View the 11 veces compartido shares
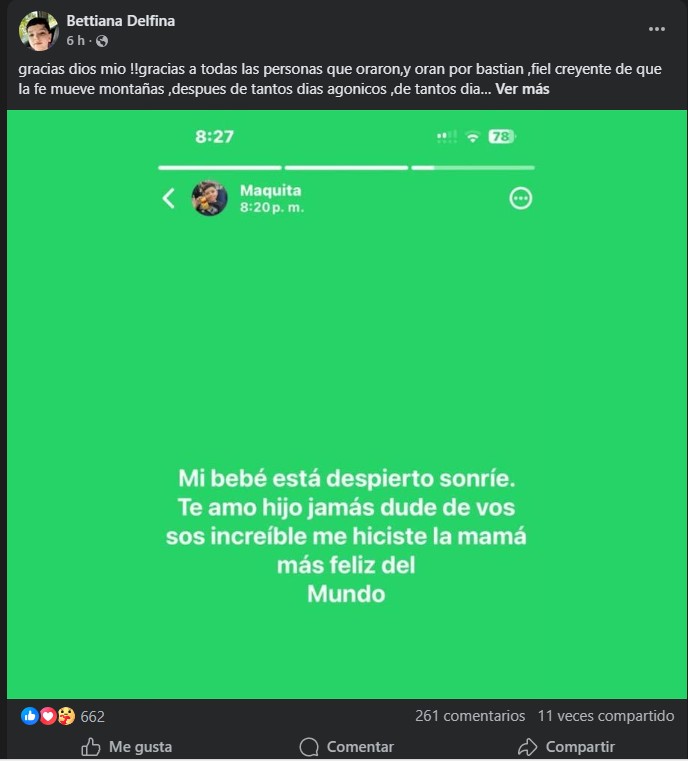 coord(605,716)
